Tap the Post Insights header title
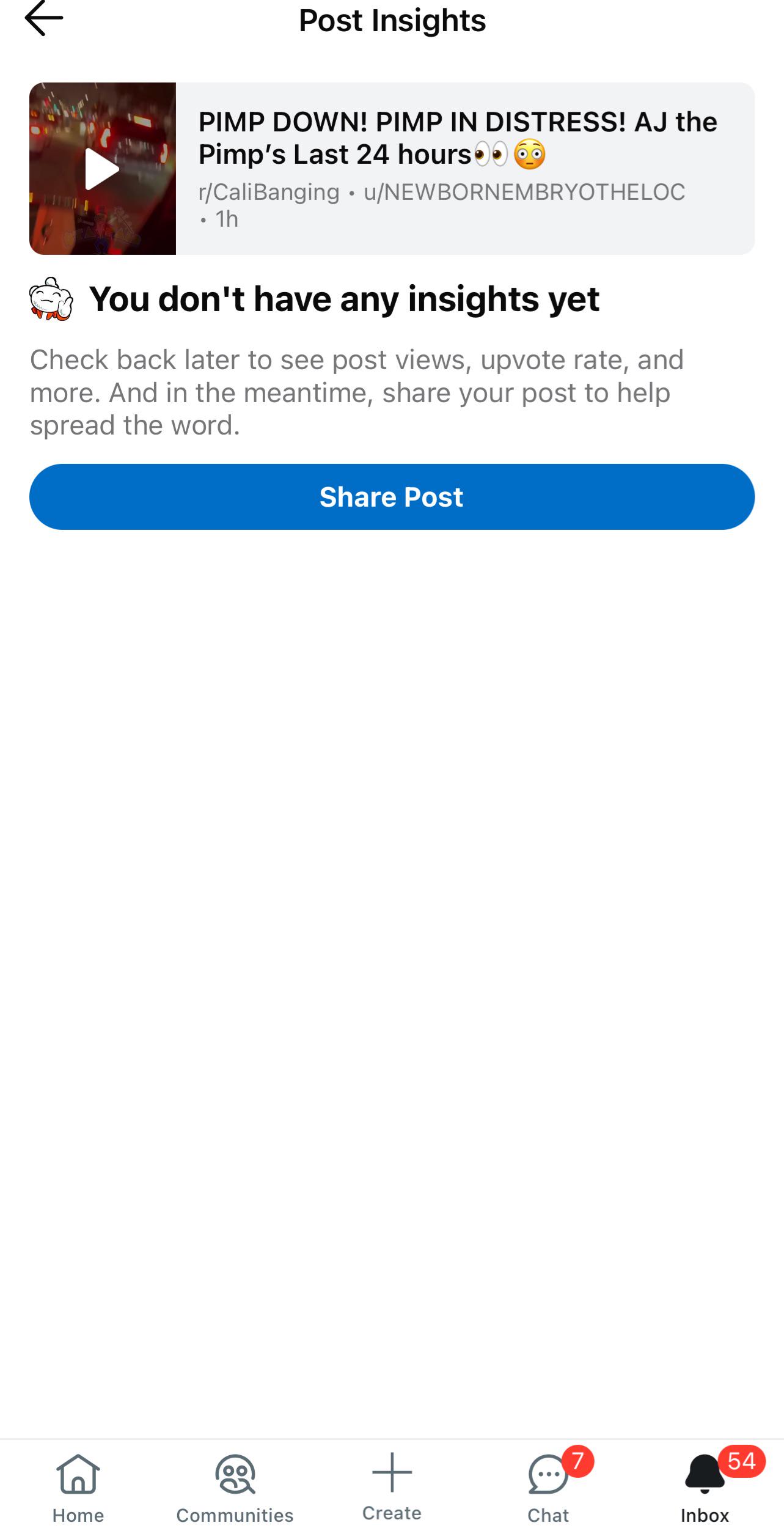784x1531 pixels. click(392, 20)
